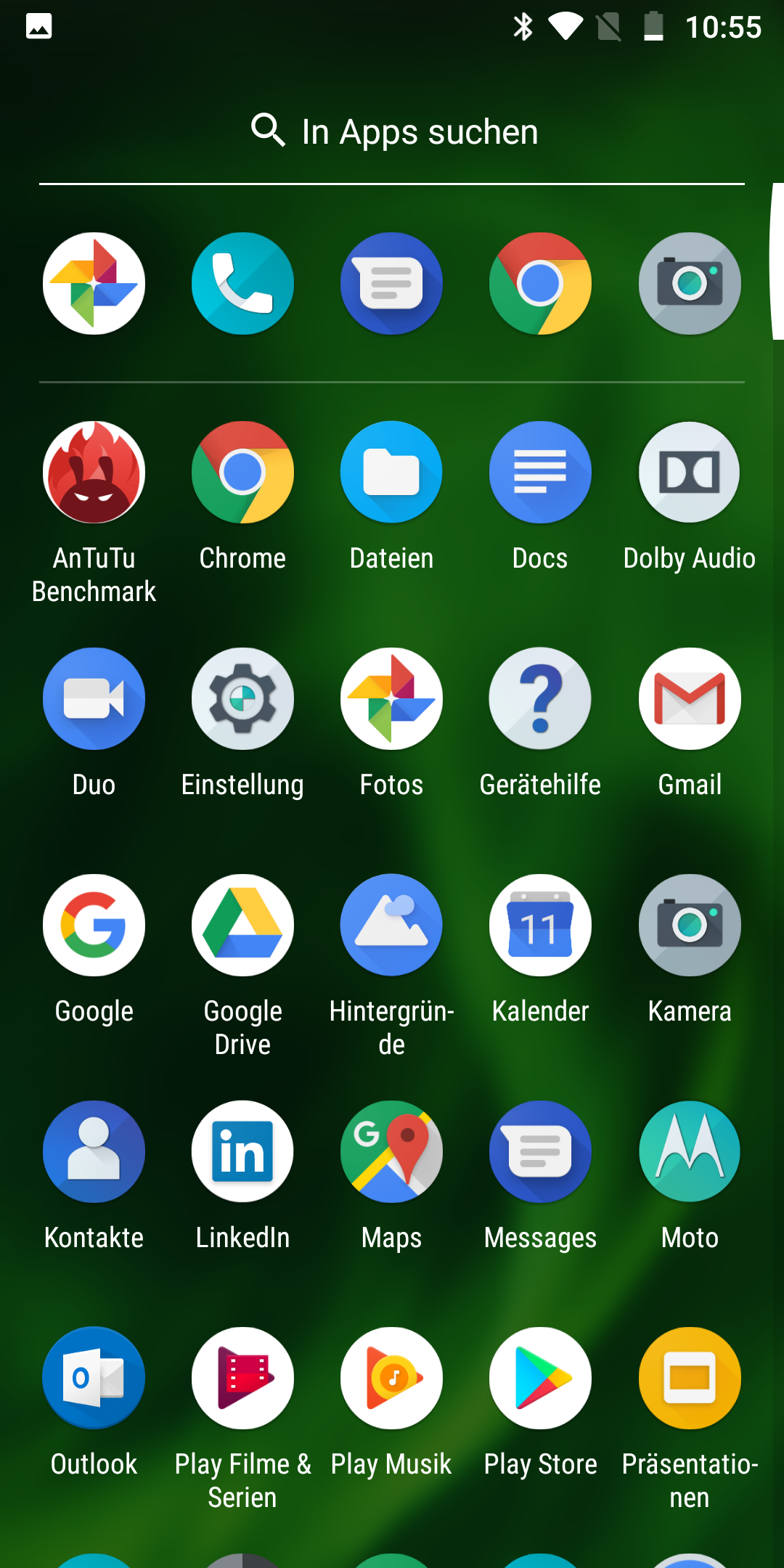Open Play Store
The height and width of the screenshot is (1568, 784).
point(540,1379)
